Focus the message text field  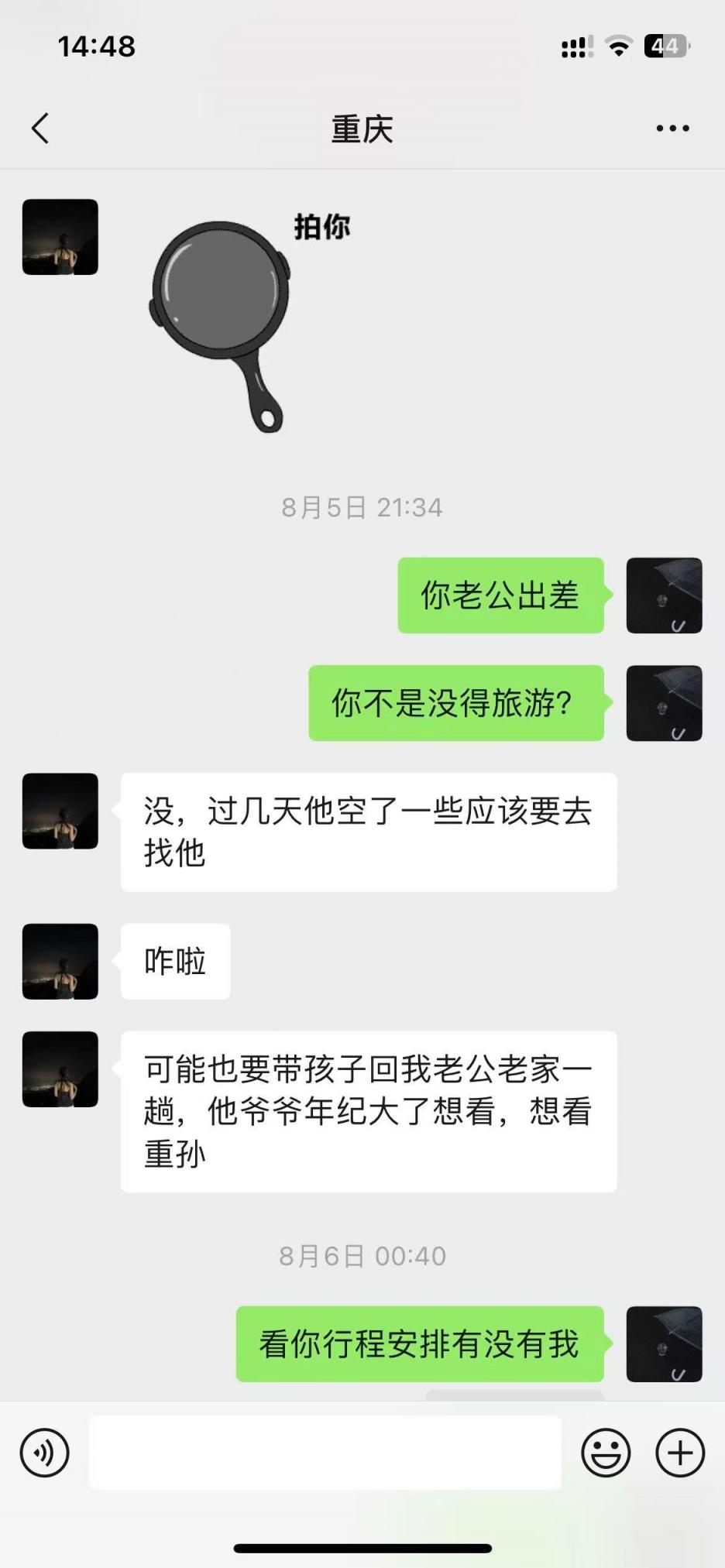325,1453
